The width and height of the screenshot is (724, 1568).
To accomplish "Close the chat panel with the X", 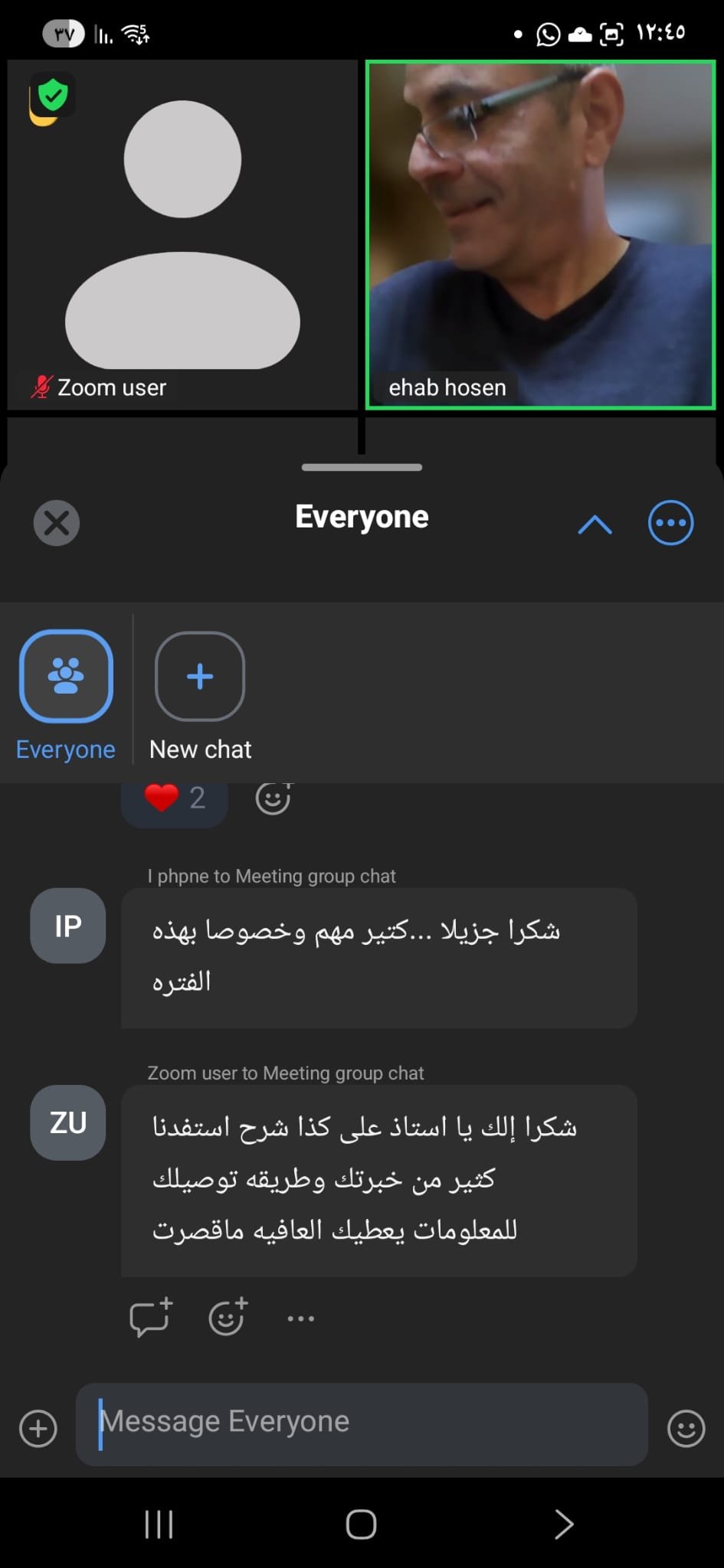I will [x=56, y=524].
